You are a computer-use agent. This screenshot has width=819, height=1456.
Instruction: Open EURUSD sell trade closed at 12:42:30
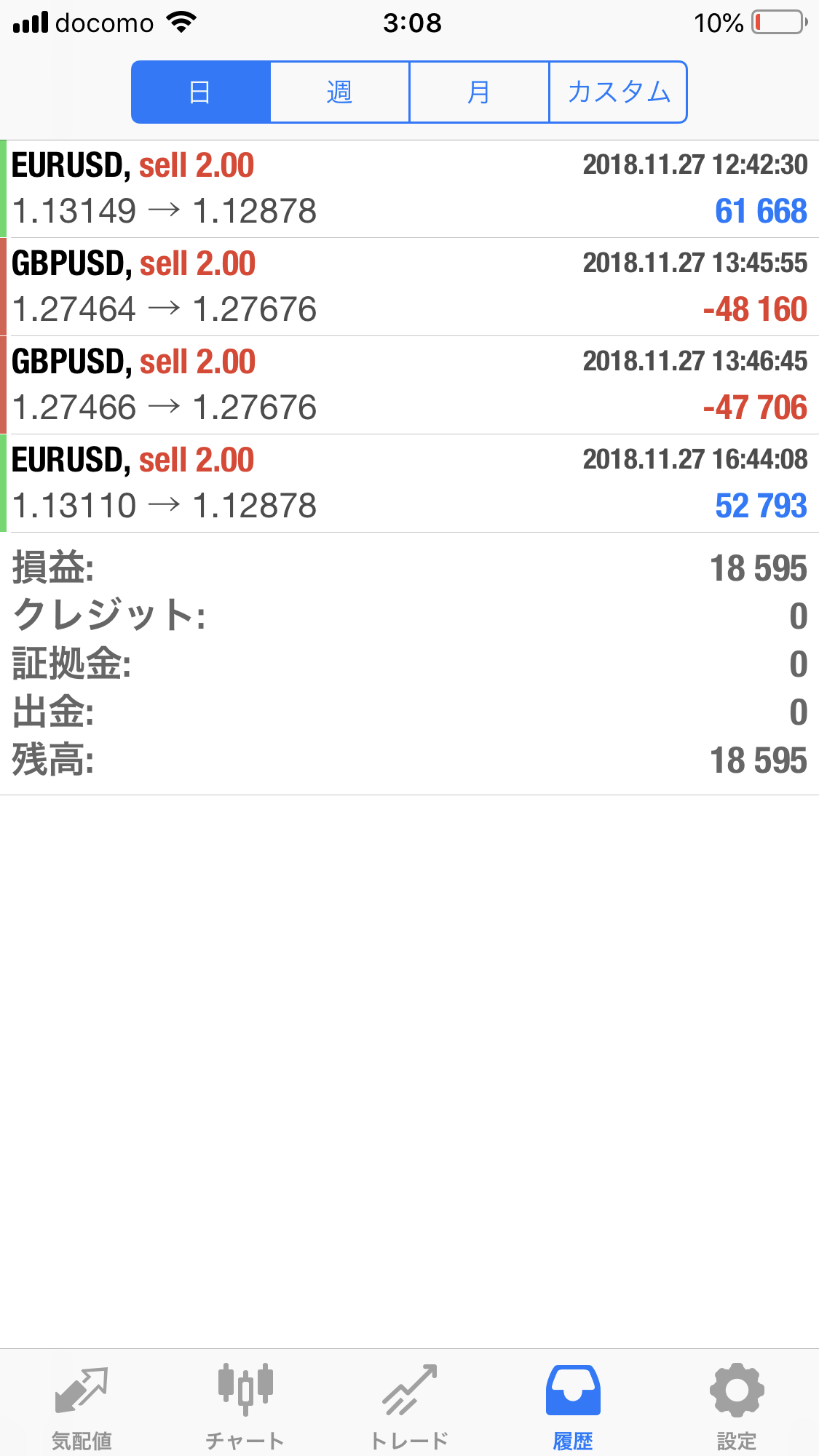(x=409, y=189)
